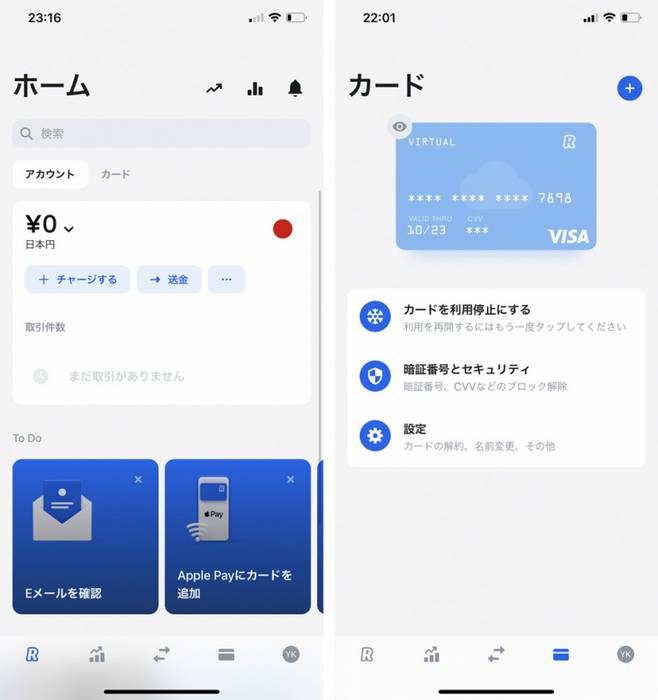This screenshot has height=700, width=658.
Task: Dismiss the Eメールを確認 card
Action: (x=138, y=480)
